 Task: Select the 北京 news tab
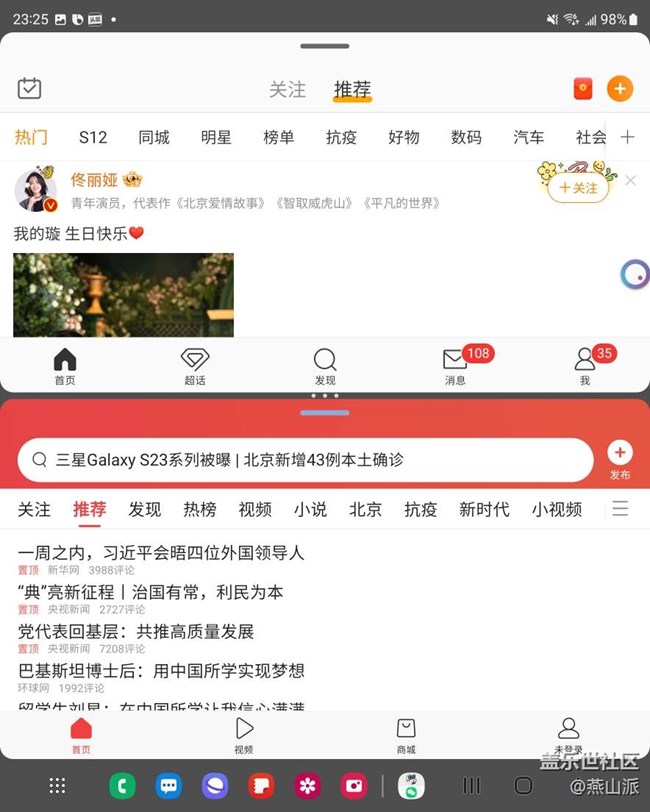coord(365,509)
